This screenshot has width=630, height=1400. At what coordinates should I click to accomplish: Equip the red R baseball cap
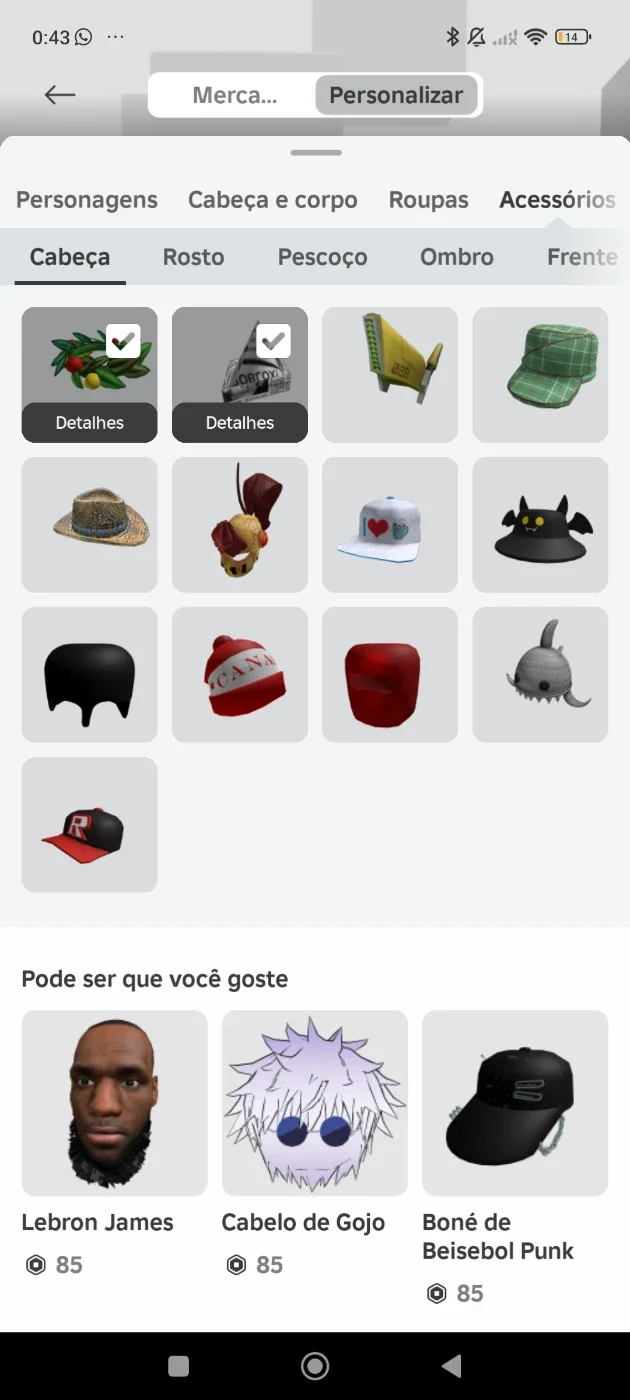pos(90,825)
